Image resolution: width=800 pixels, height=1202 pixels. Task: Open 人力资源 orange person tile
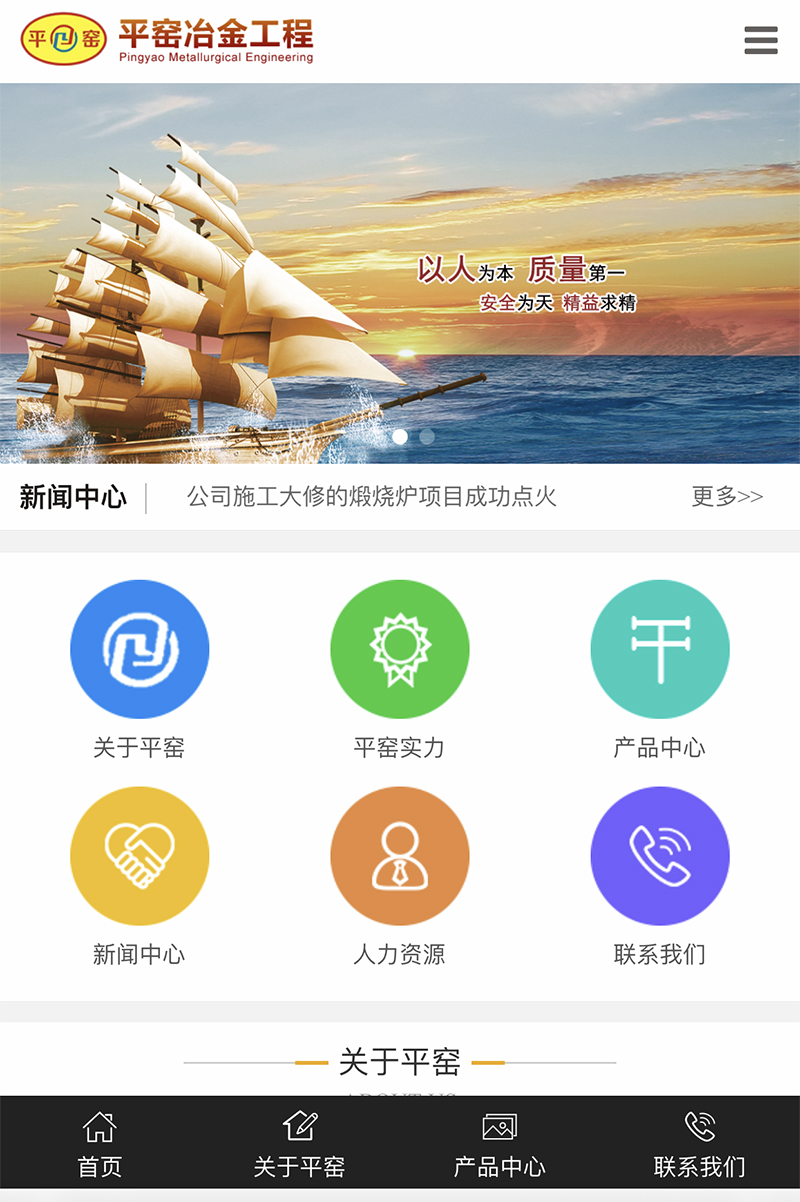point(399,856)
